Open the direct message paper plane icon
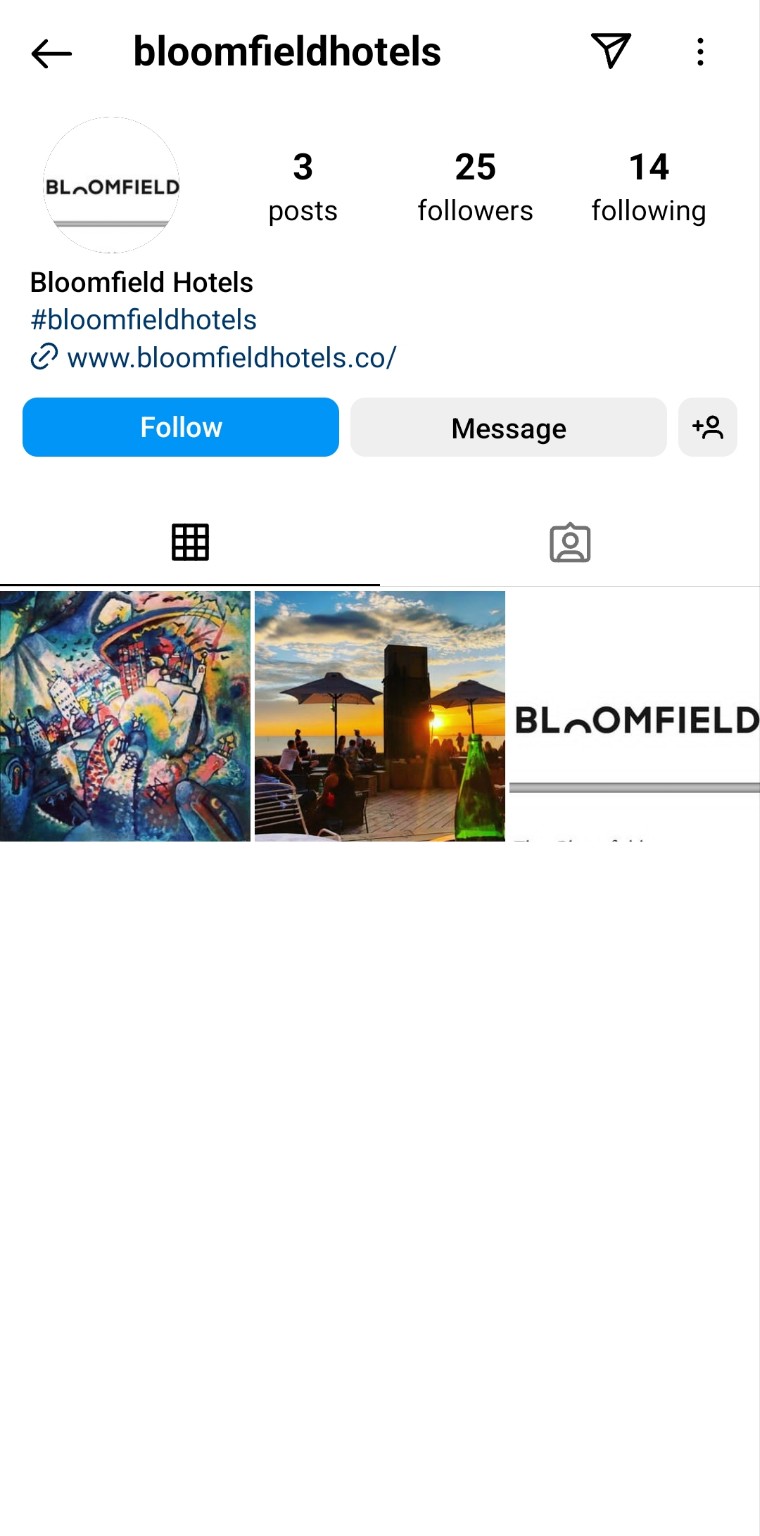 [x=610, y=51]
